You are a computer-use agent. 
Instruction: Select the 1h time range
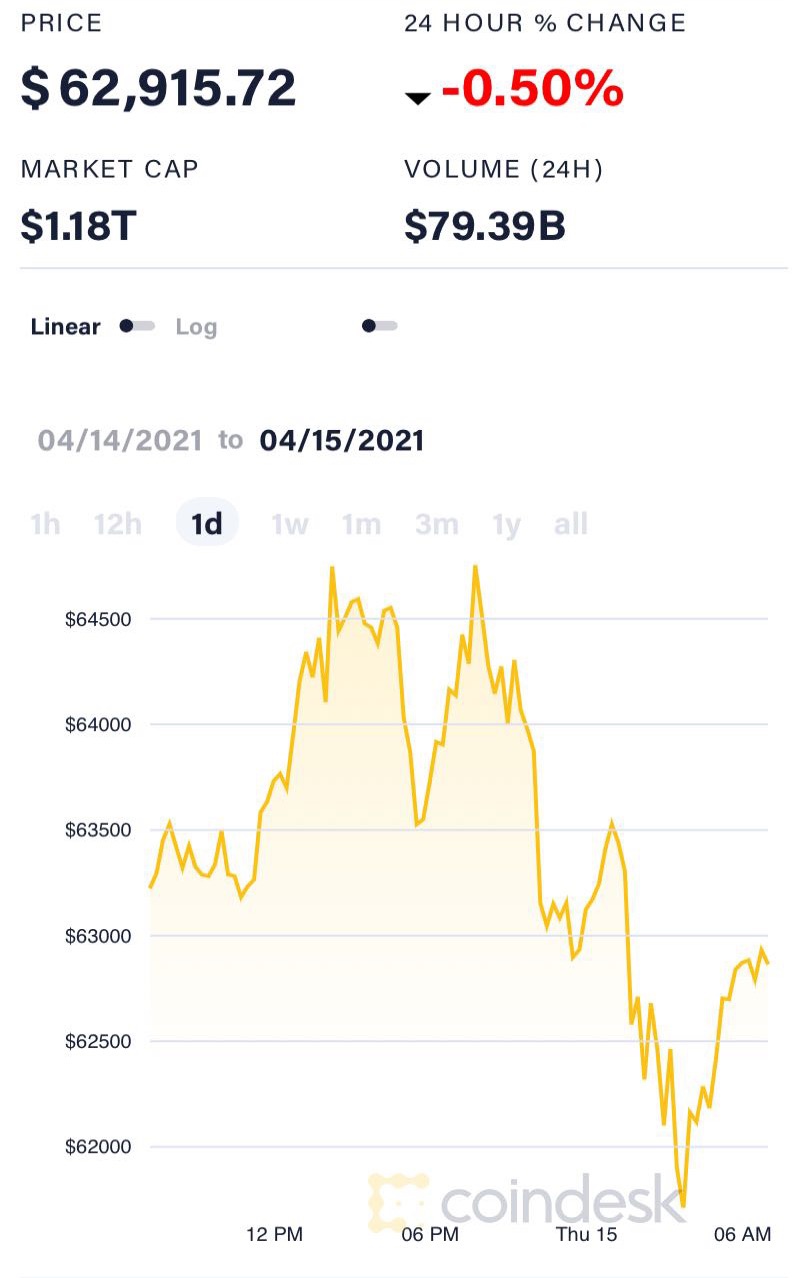(45, 523)
